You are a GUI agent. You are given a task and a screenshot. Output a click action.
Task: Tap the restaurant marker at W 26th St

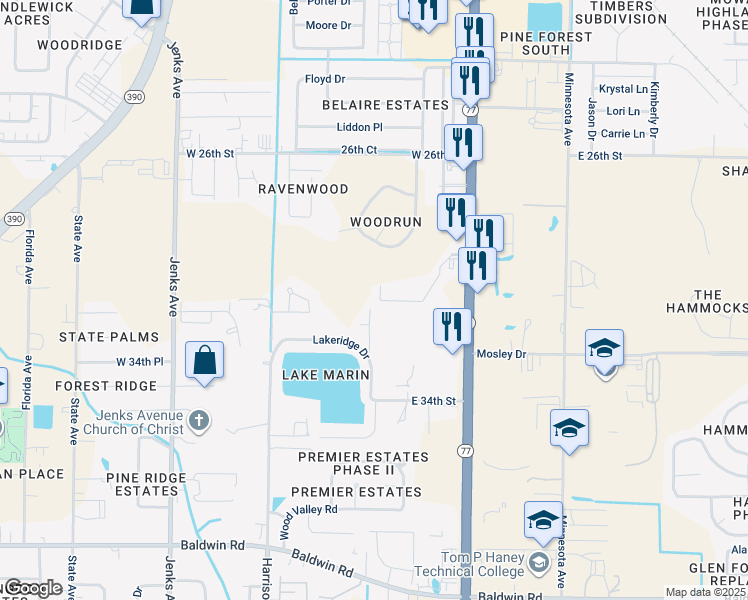[x=463, y=142]
